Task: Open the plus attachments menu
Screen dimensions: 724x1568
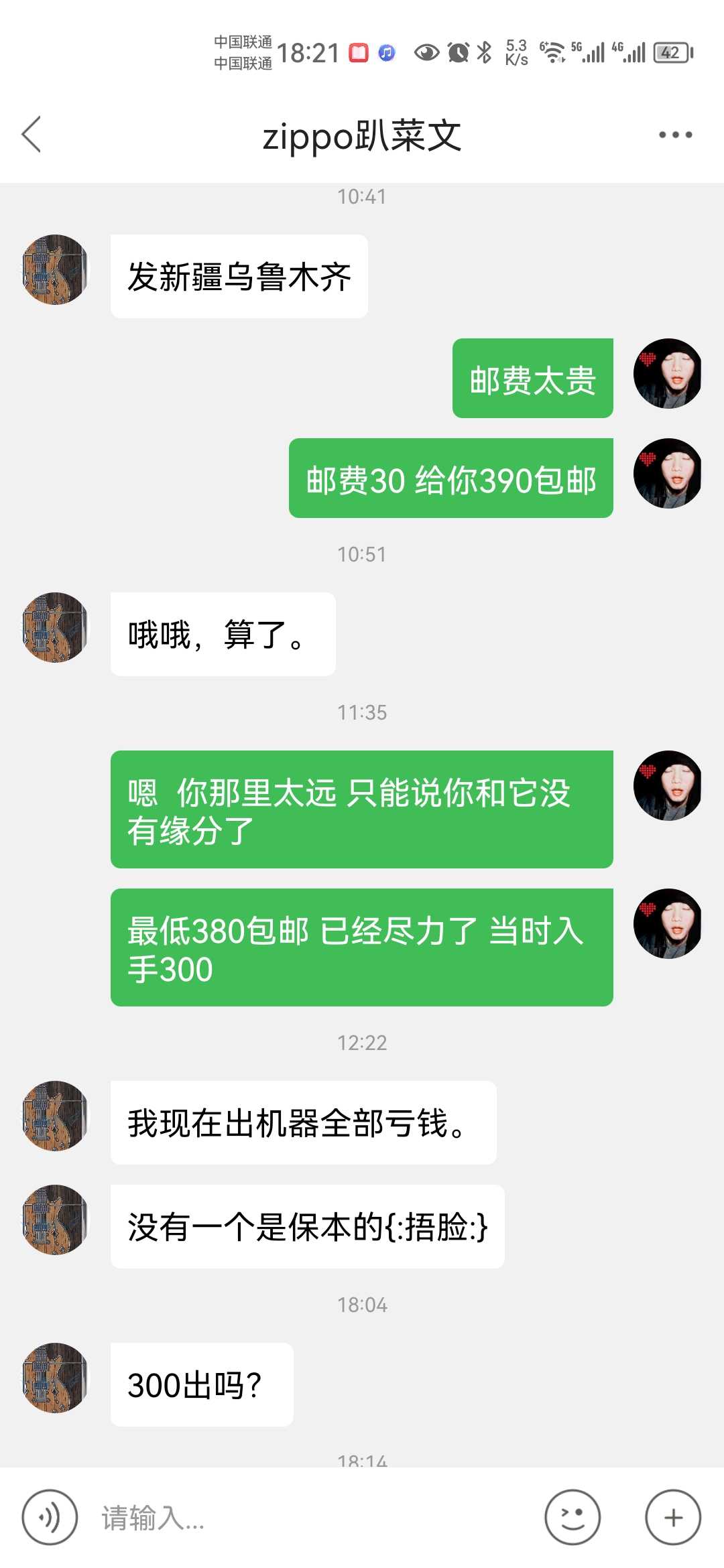Action: (x=672, y=1517)
